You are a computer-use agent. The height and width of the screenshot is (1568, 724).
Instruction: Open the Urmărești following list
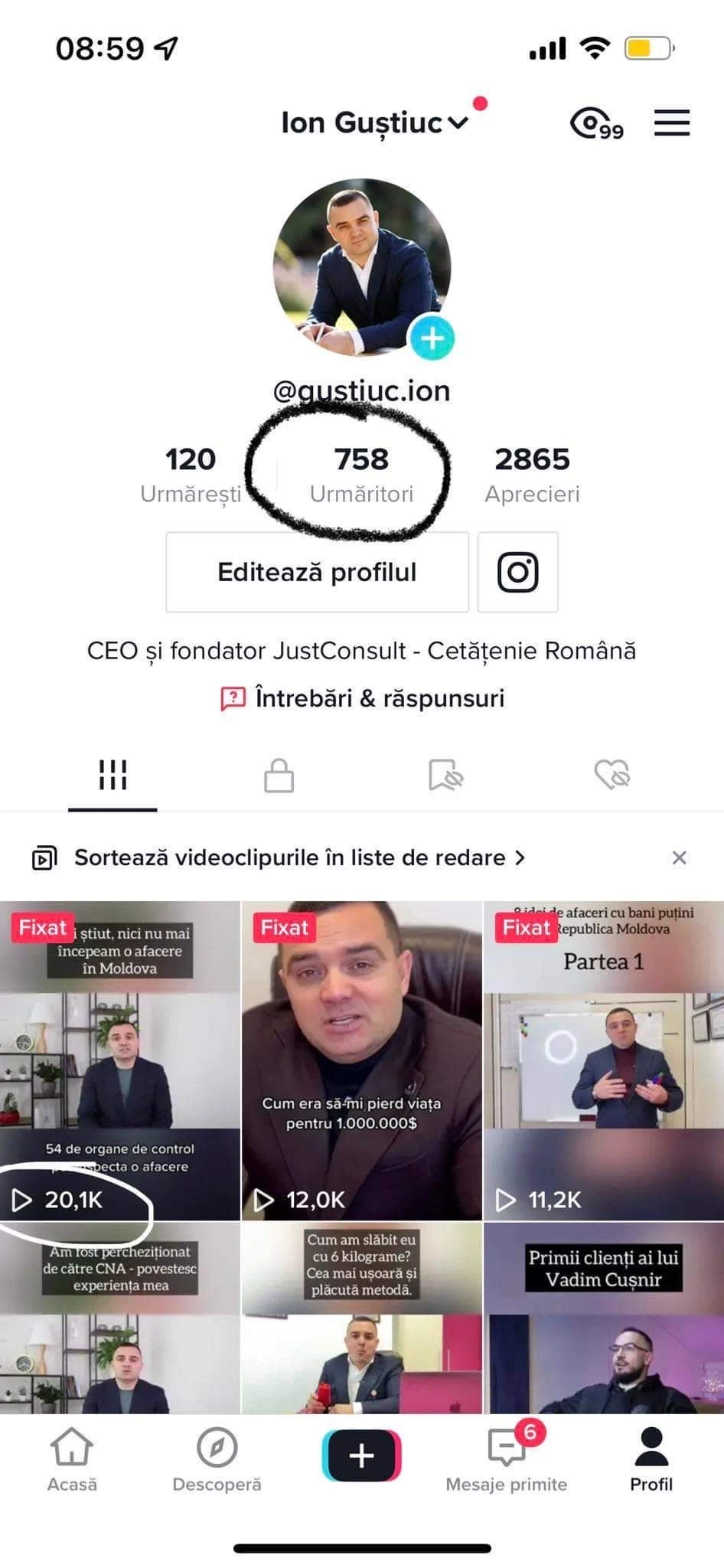point(191,475)
